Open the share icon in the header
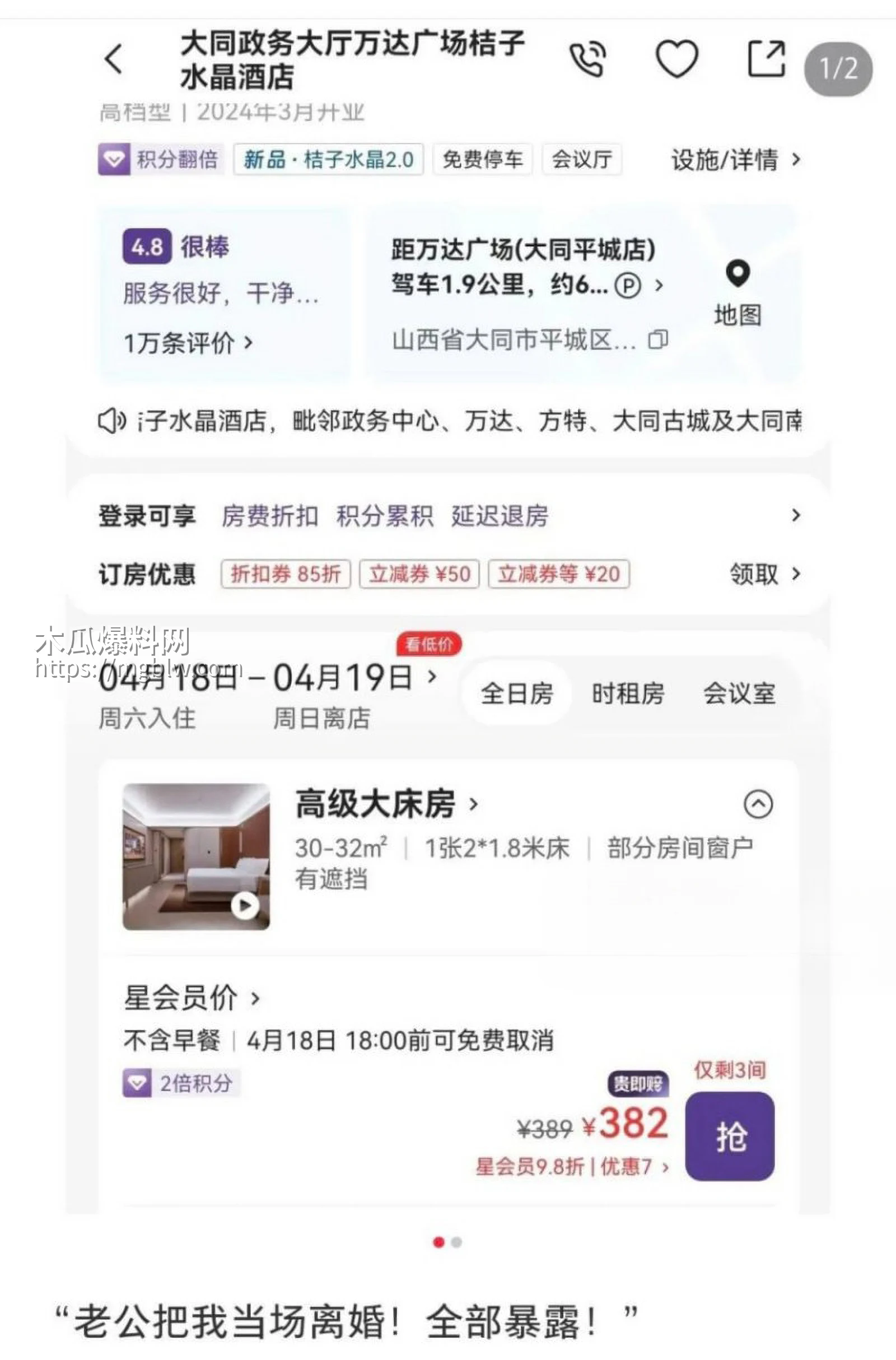The image size is (896, 1360). click(766, 58)
